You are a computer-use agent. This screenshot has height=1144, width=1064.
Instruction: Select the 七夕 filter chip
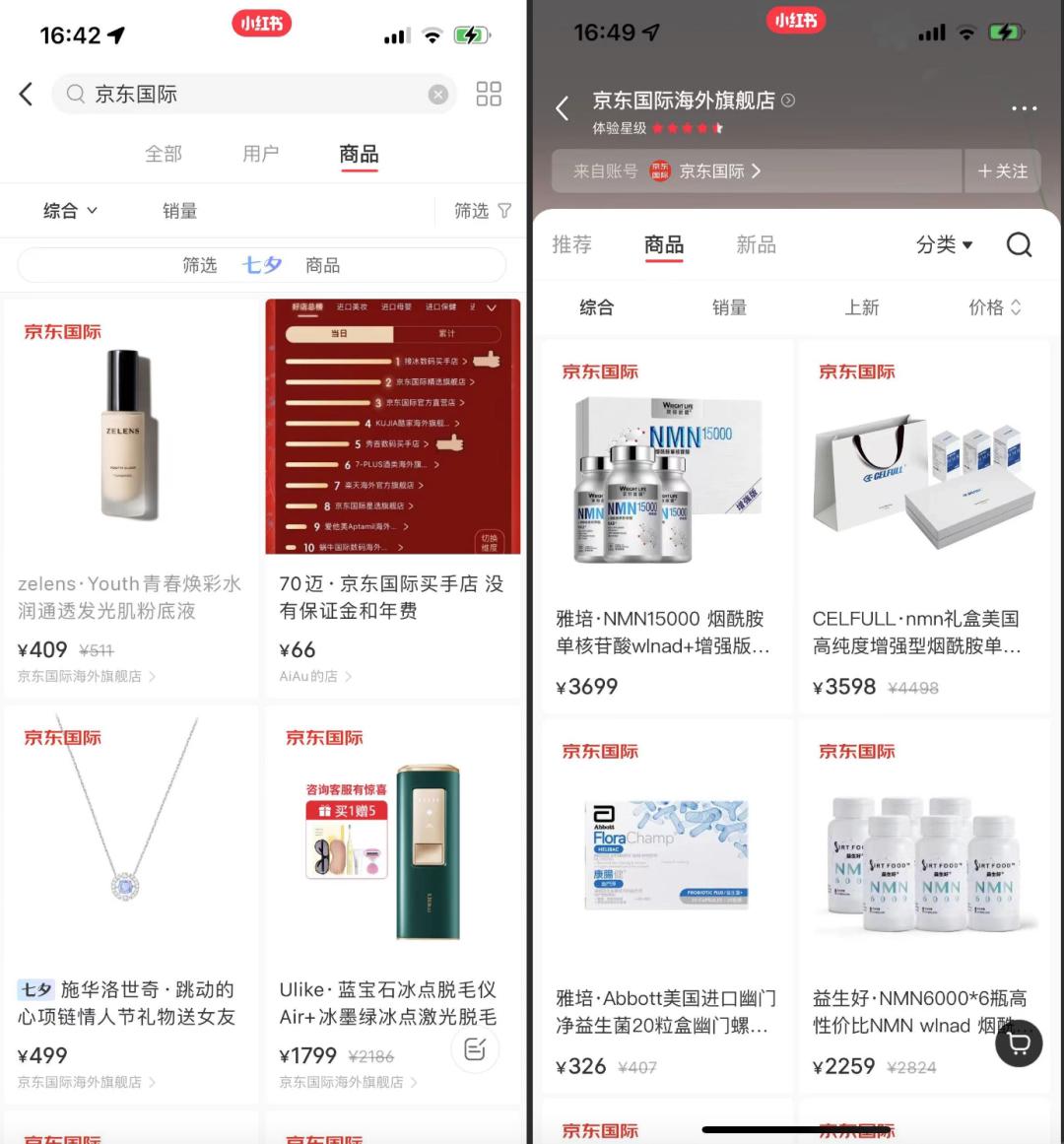point(261,264)
